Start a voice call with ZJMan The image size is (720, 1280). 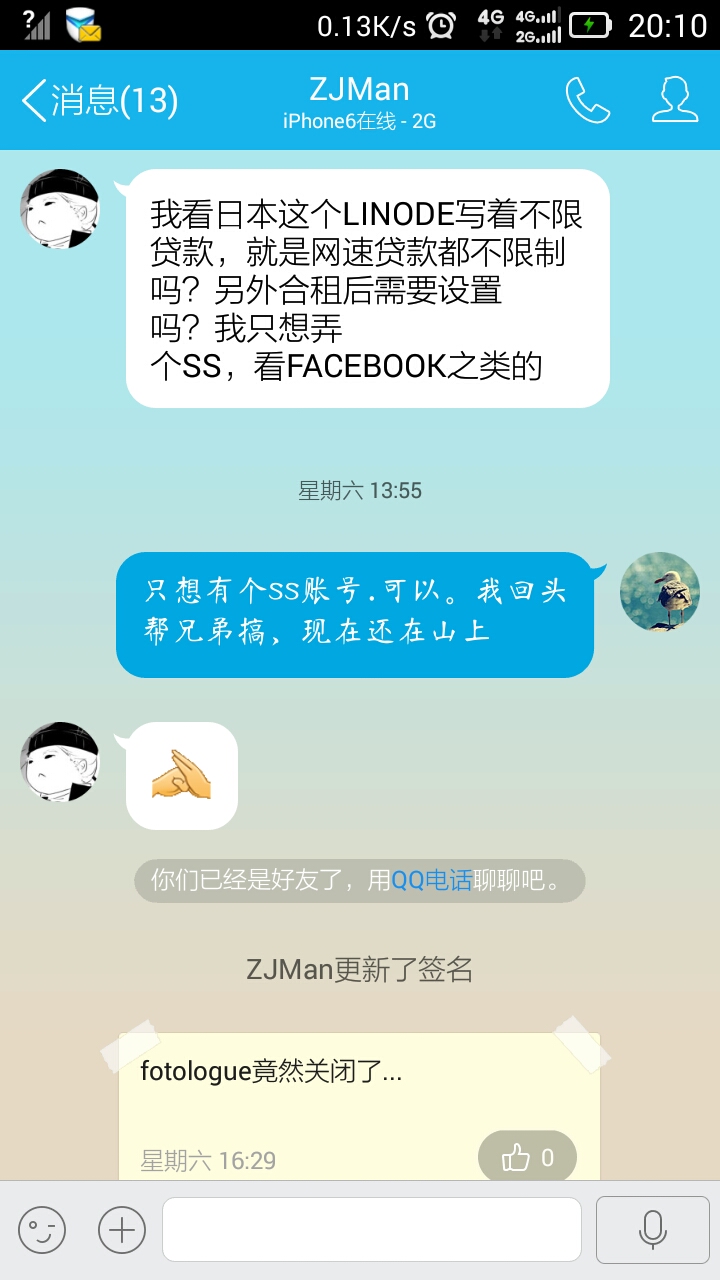pyautogui.click(x=587, y=100)
